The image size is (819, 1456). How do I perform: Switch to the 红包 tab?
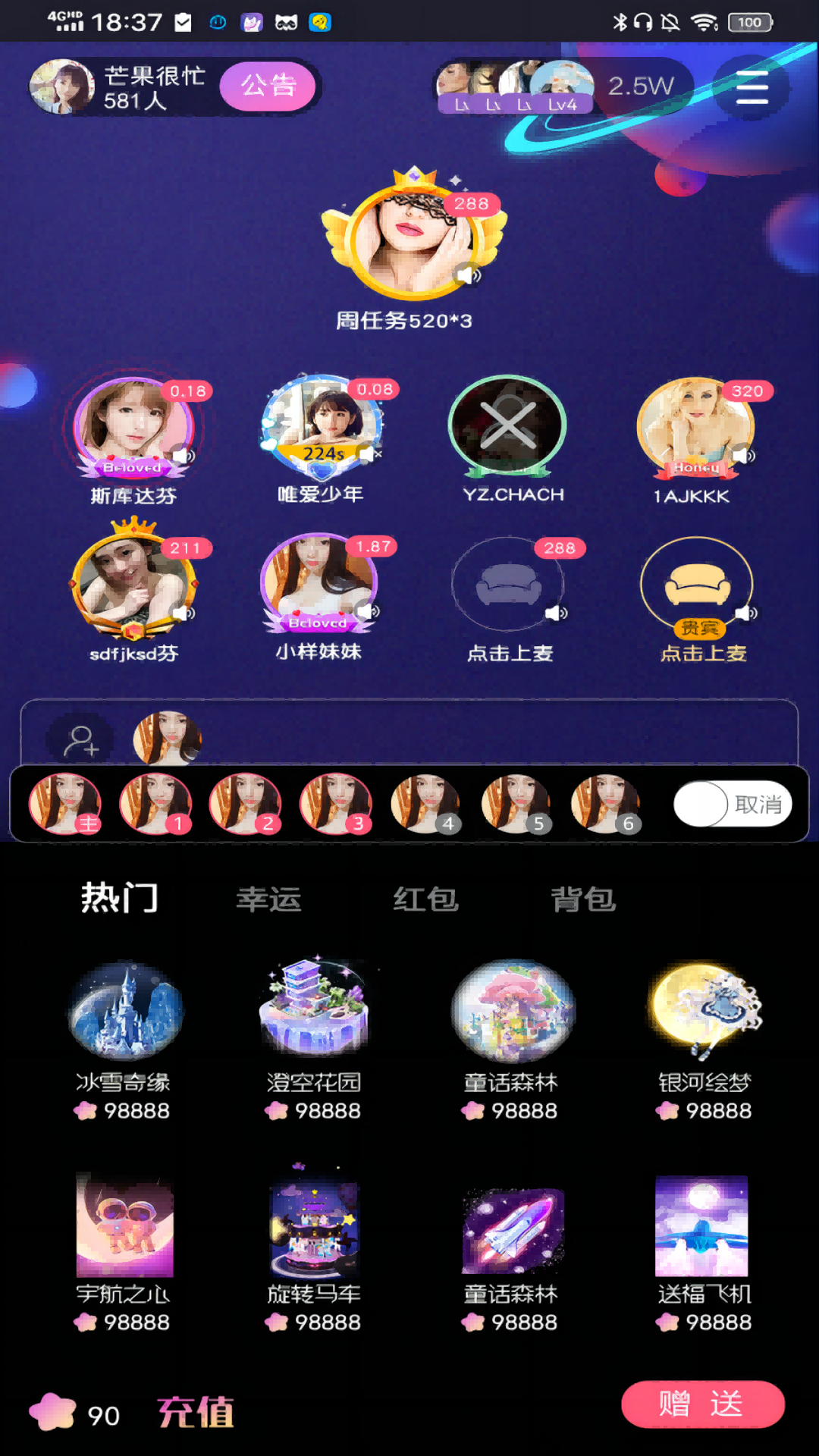pyautogui.click(x=425, y=899)
